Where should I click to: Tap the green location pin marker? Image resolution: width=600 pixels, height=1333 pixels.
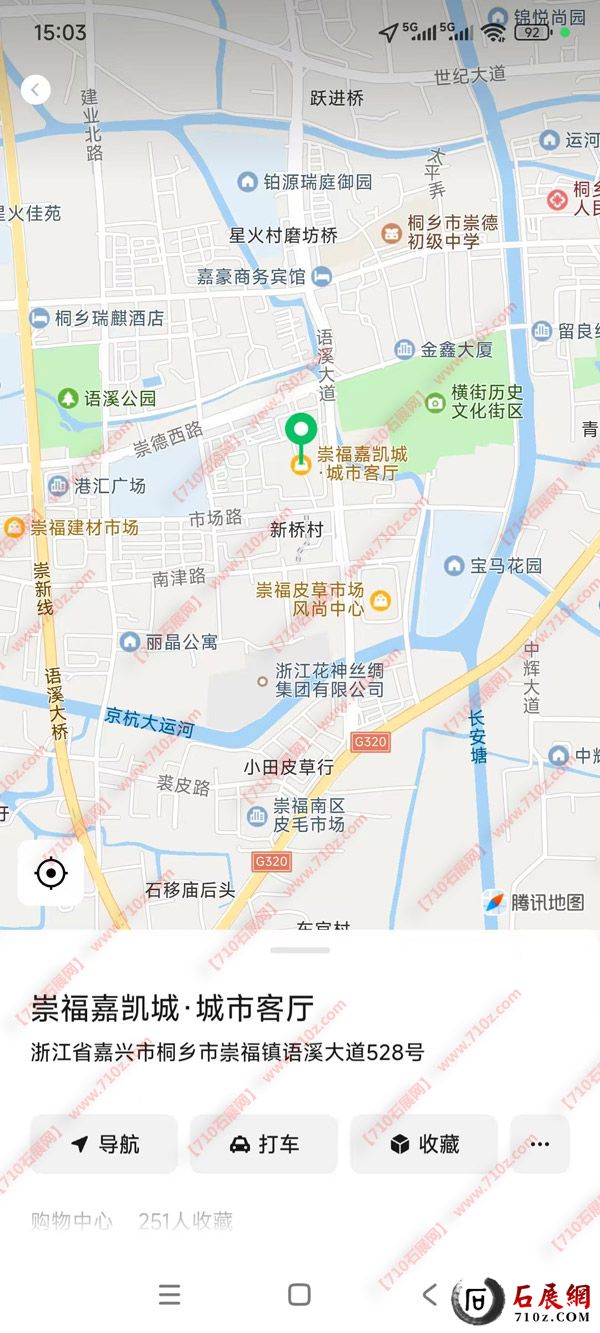point(300,433)
